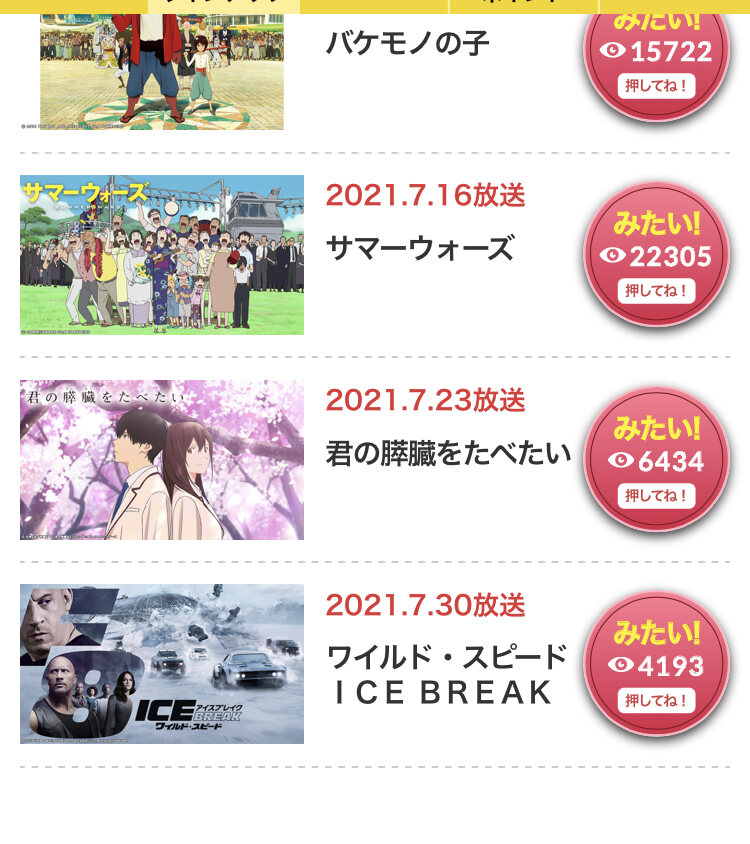
Task: Tap みたい! for 君の膵臓をたべたい
Action: click(656, 460)
